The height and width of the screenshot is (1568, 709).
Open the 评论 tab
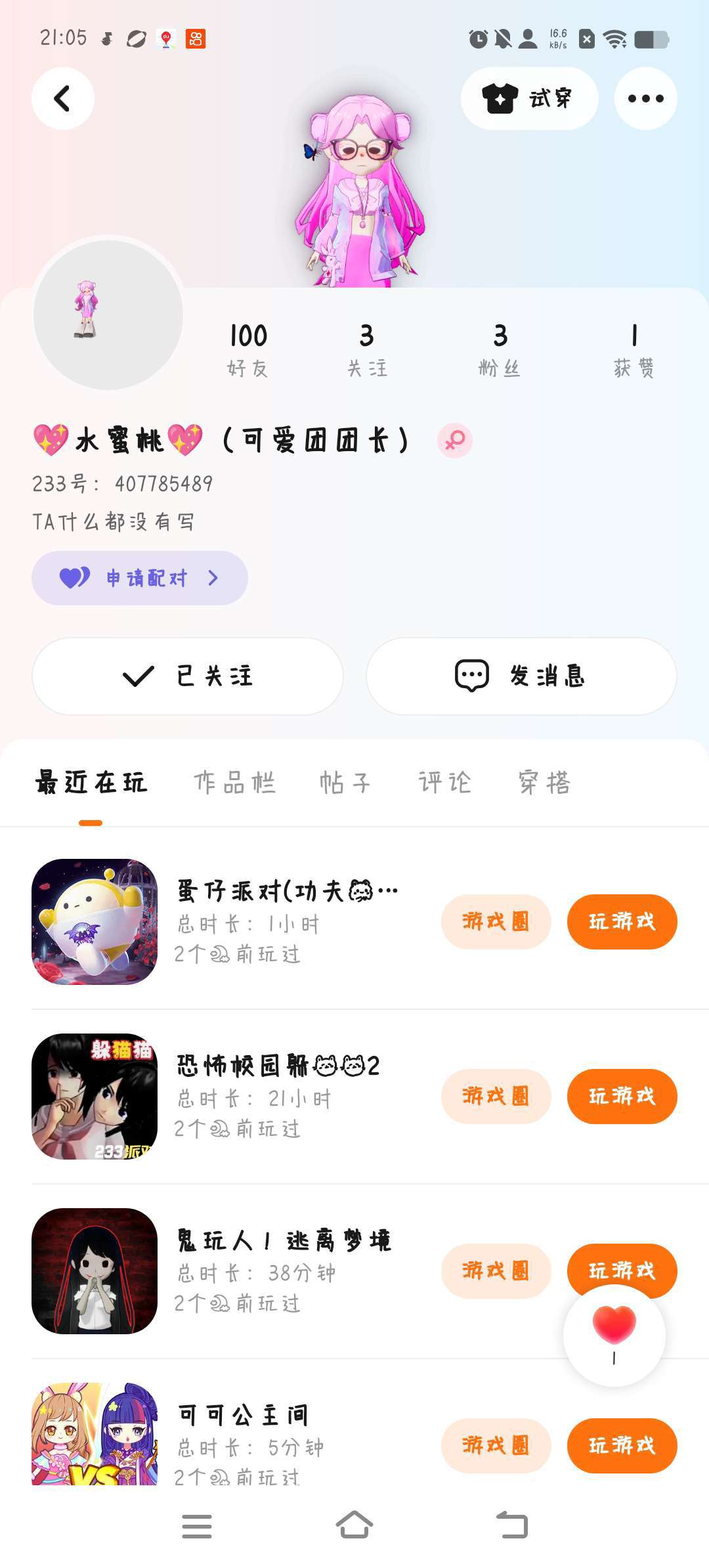click(x=445, y=783)
